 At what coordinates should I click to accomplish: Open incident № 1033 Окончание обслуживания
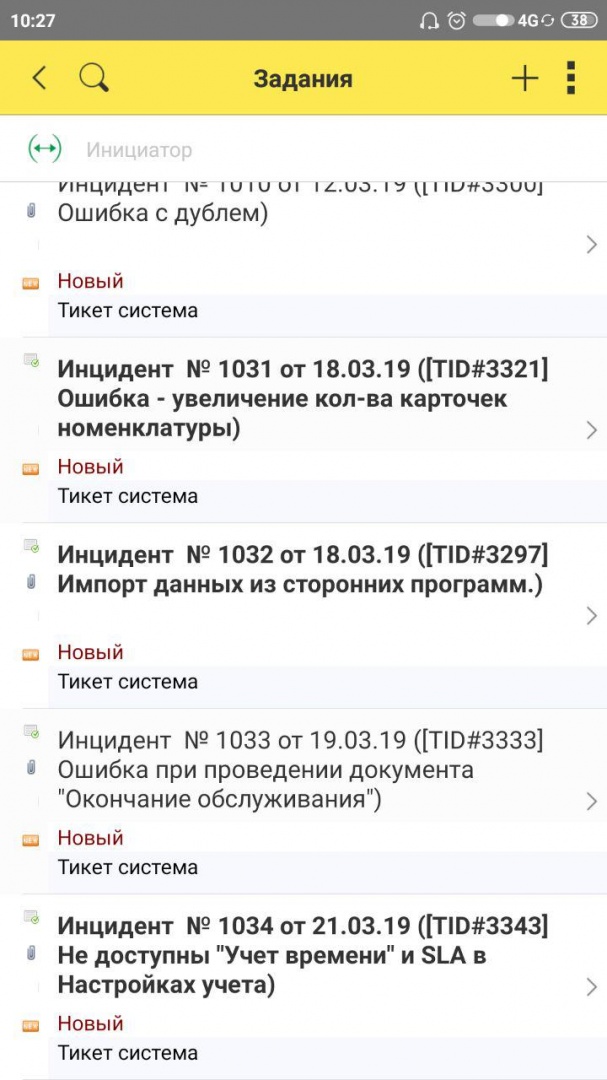[300, 770]
